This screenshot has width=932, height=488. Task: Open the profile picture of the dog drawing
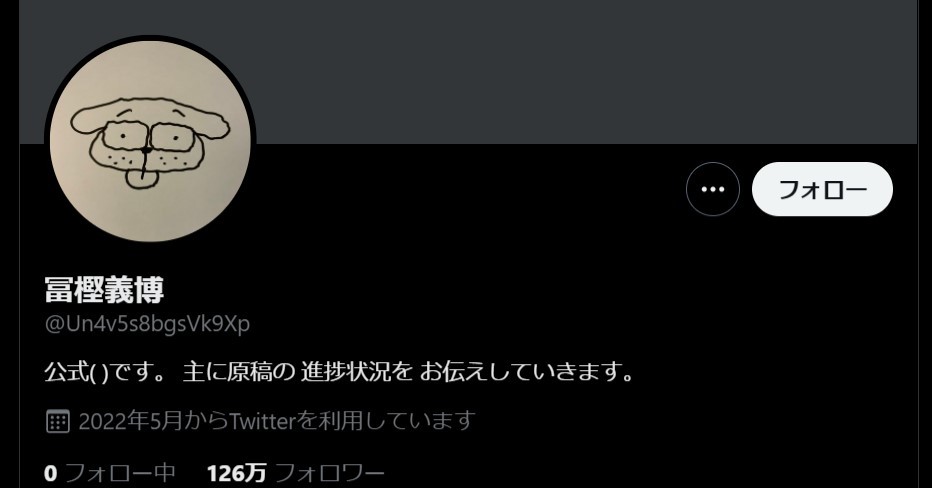click(x=149, y=143)
